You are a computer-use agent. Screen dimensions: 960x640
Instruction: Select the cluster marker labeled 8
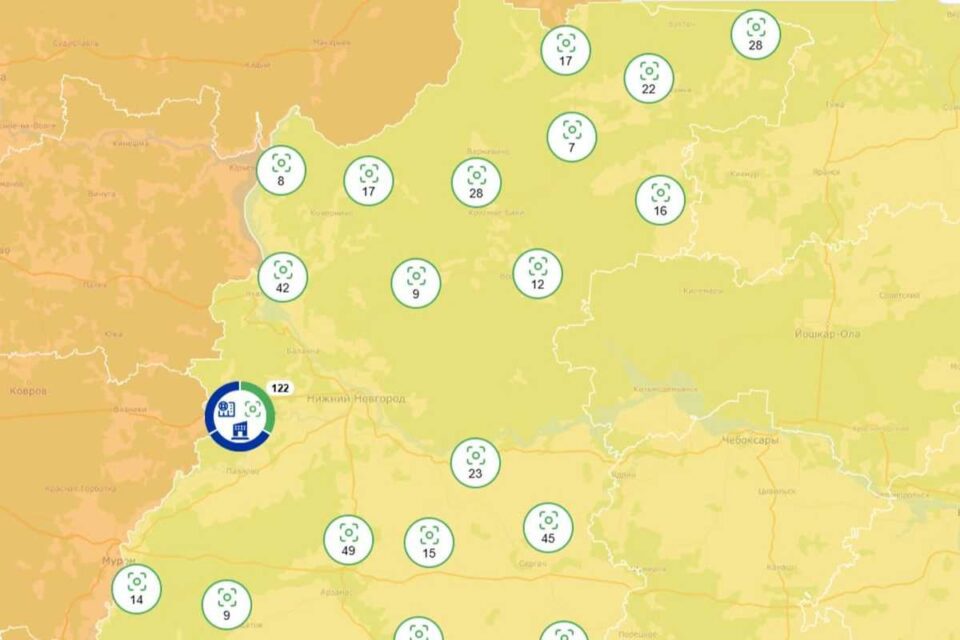(x=281, y=170)
